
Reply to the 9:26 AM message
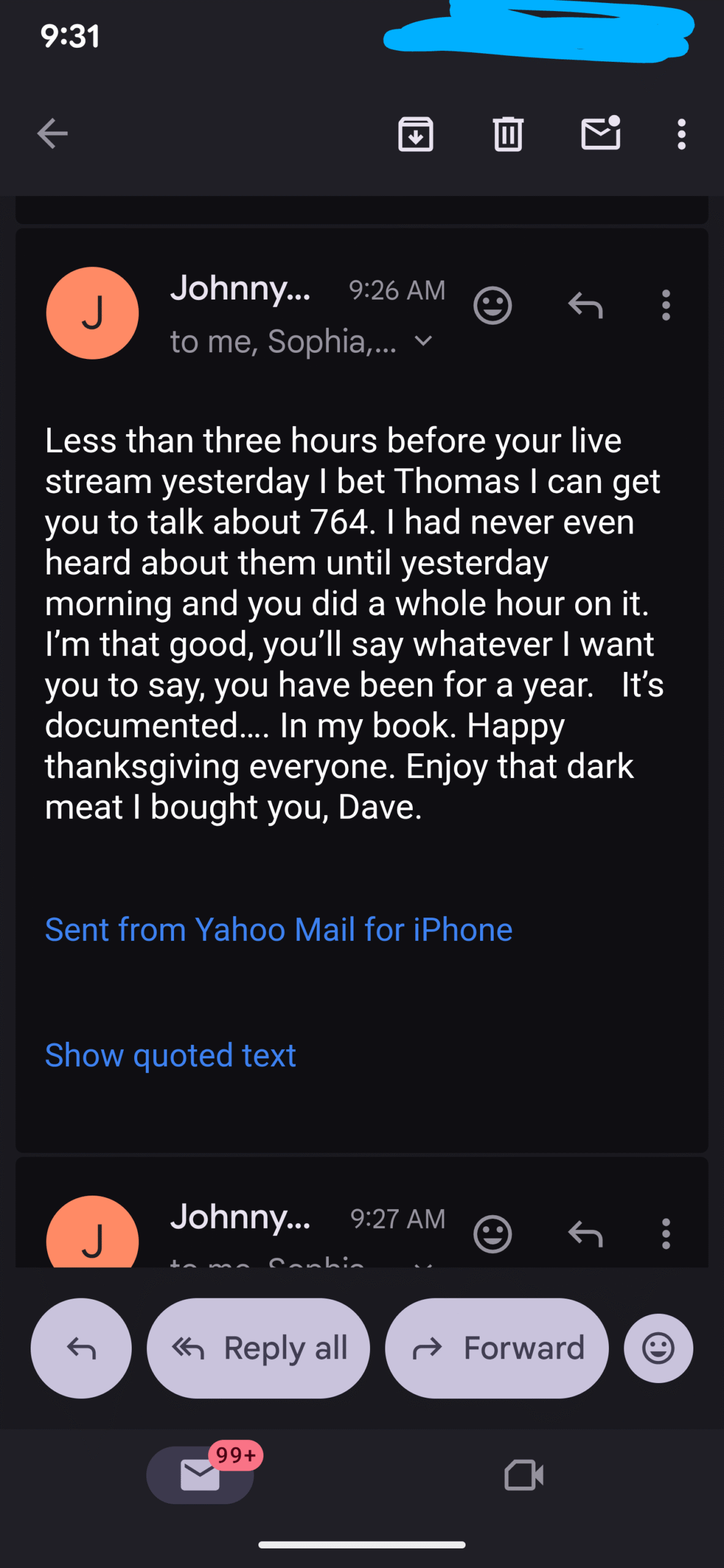pyautogui.click(x=586, y=305)
